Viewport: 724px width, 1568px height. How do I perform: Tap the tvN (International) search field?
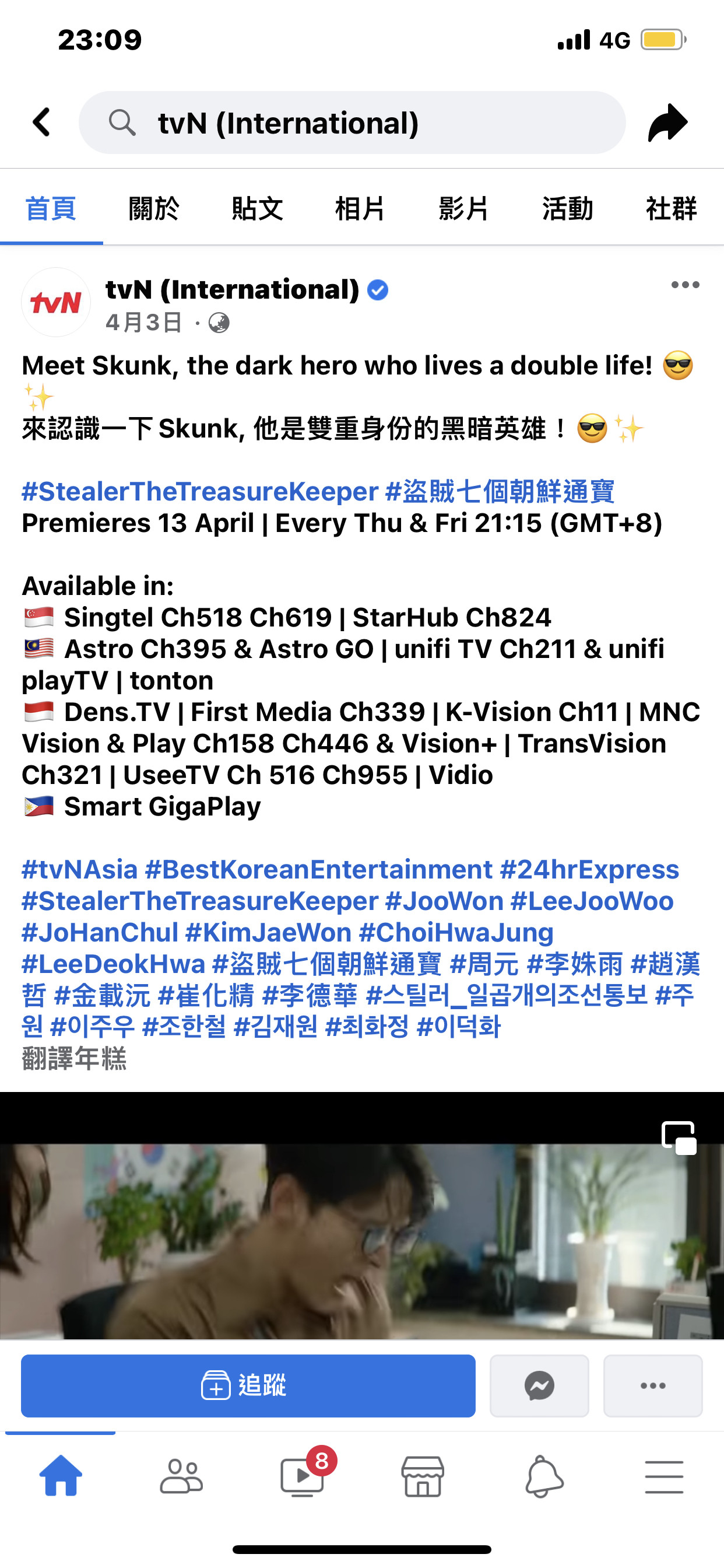coord(352,123)
